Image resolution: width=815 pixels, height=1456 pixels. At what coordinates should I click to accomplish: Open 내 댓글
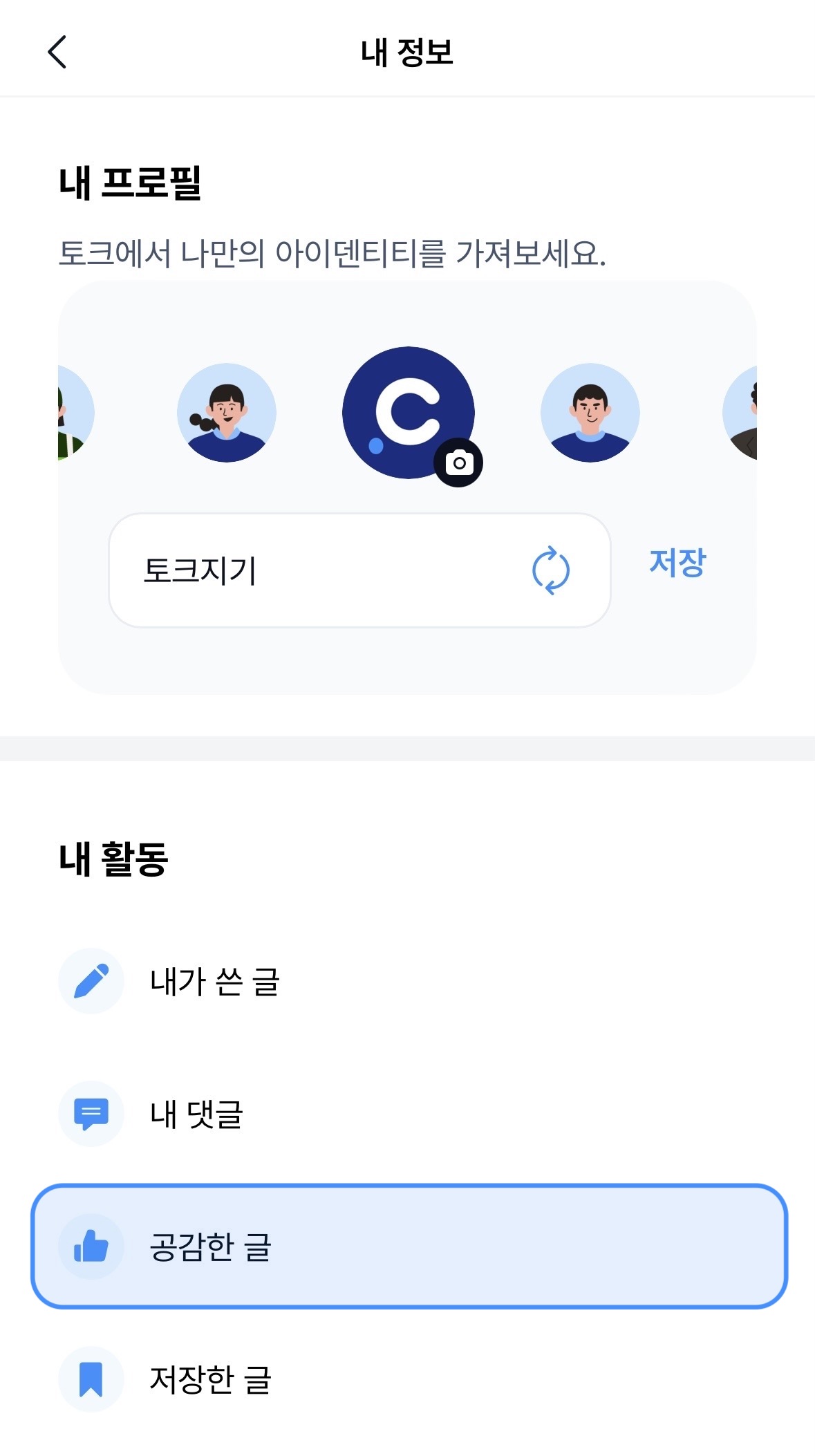(x=197, y=1114)
